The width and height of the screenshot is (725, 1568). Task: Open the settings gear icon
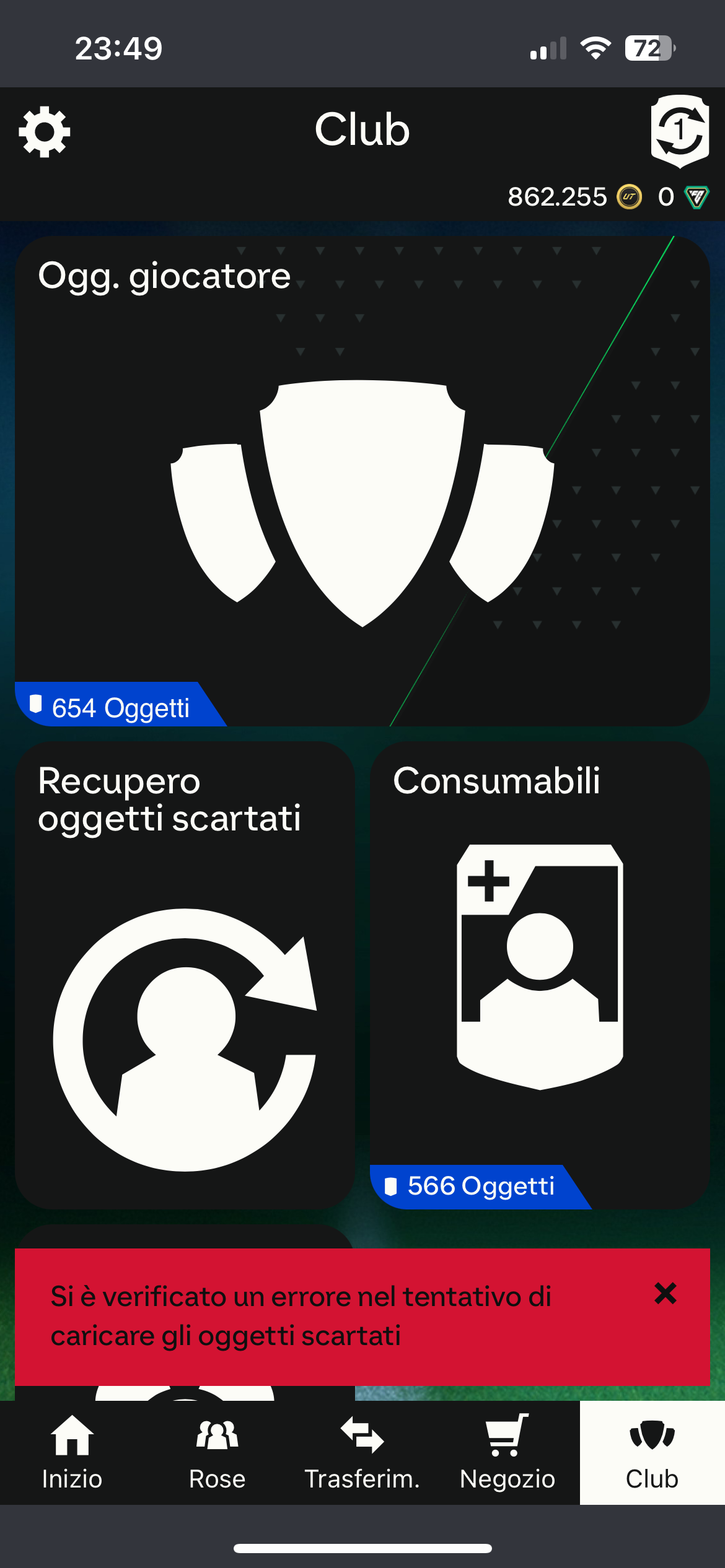[x=45, y=132]
